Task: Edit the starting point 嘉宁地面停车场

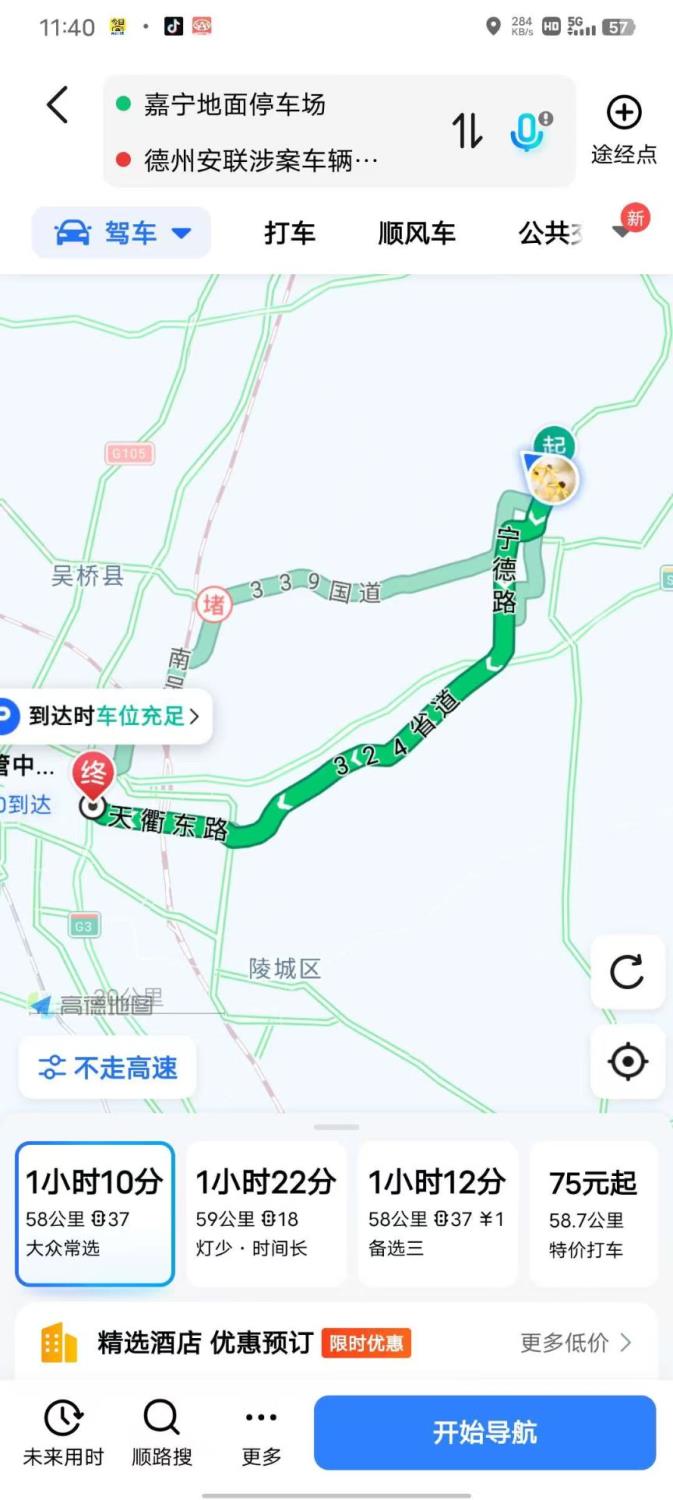Action: pyautogui.click(x=235, y=104)
